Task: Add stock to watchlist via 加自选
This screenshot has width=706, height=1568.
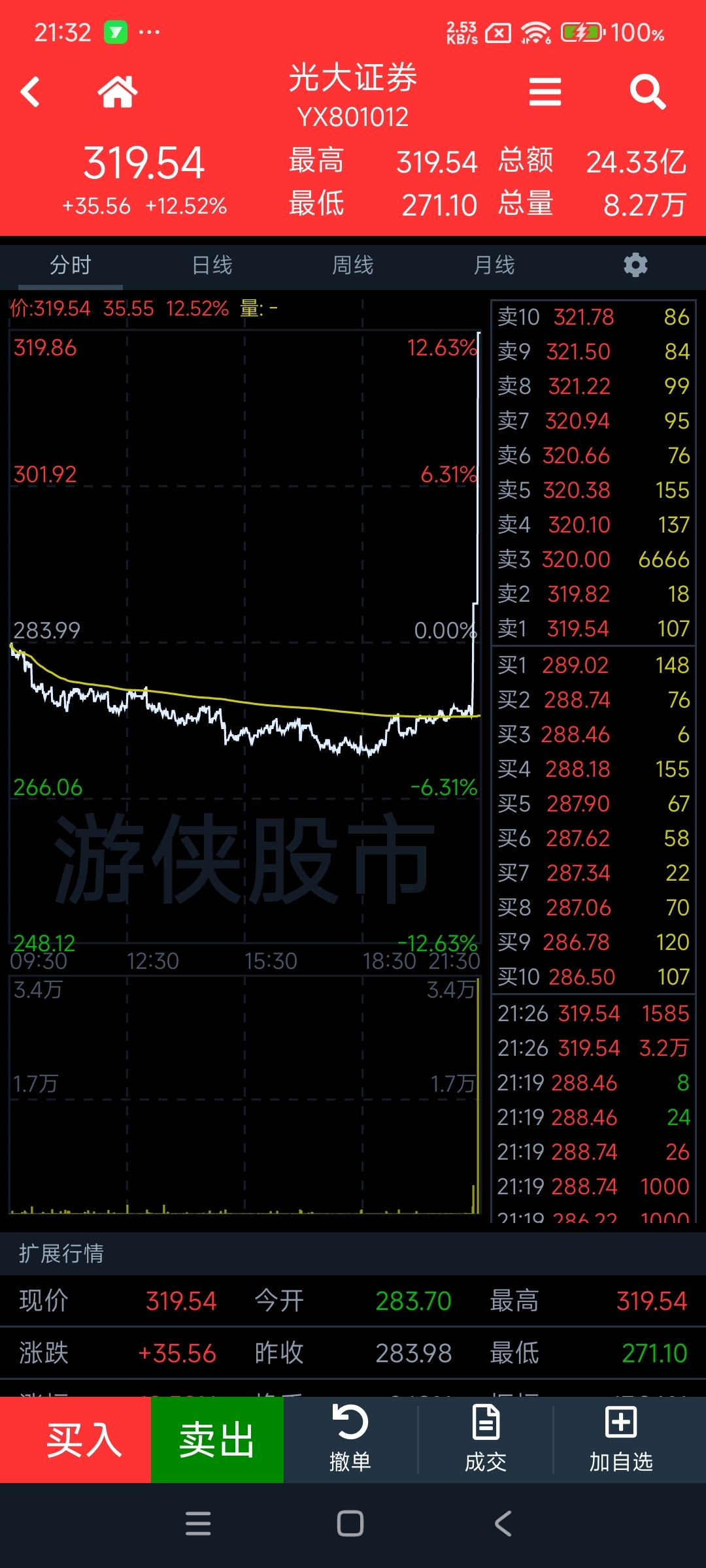Action: 621,1440
